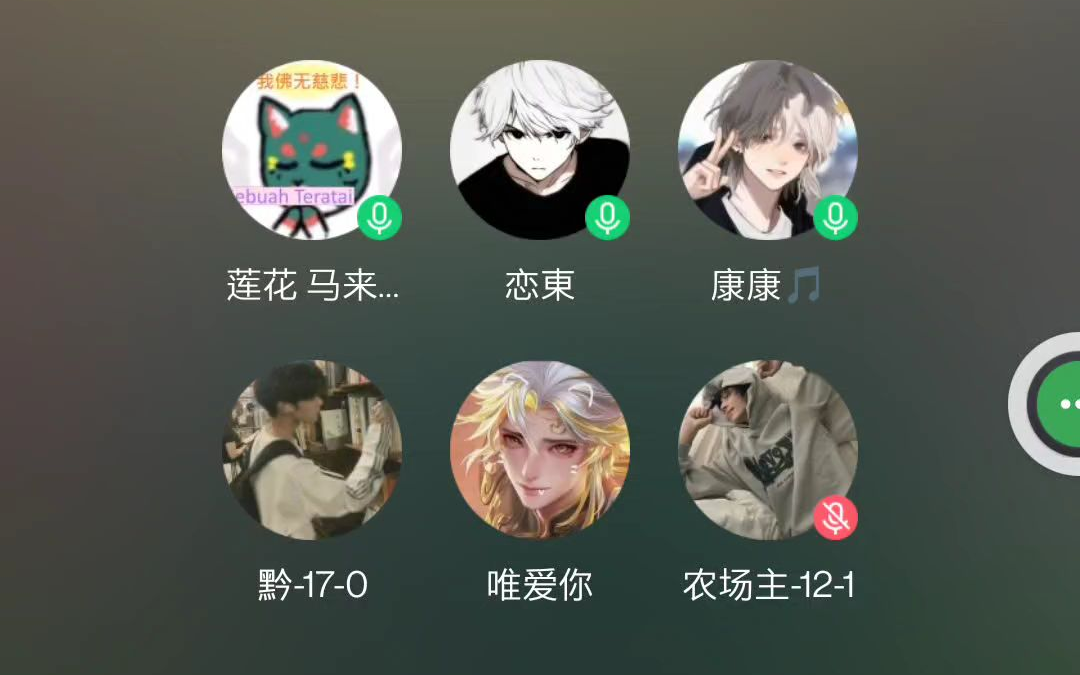Viewport: 1080px width, 675px height.
Task: Select 唯爱你's avatar in the call
Action: 540,450
